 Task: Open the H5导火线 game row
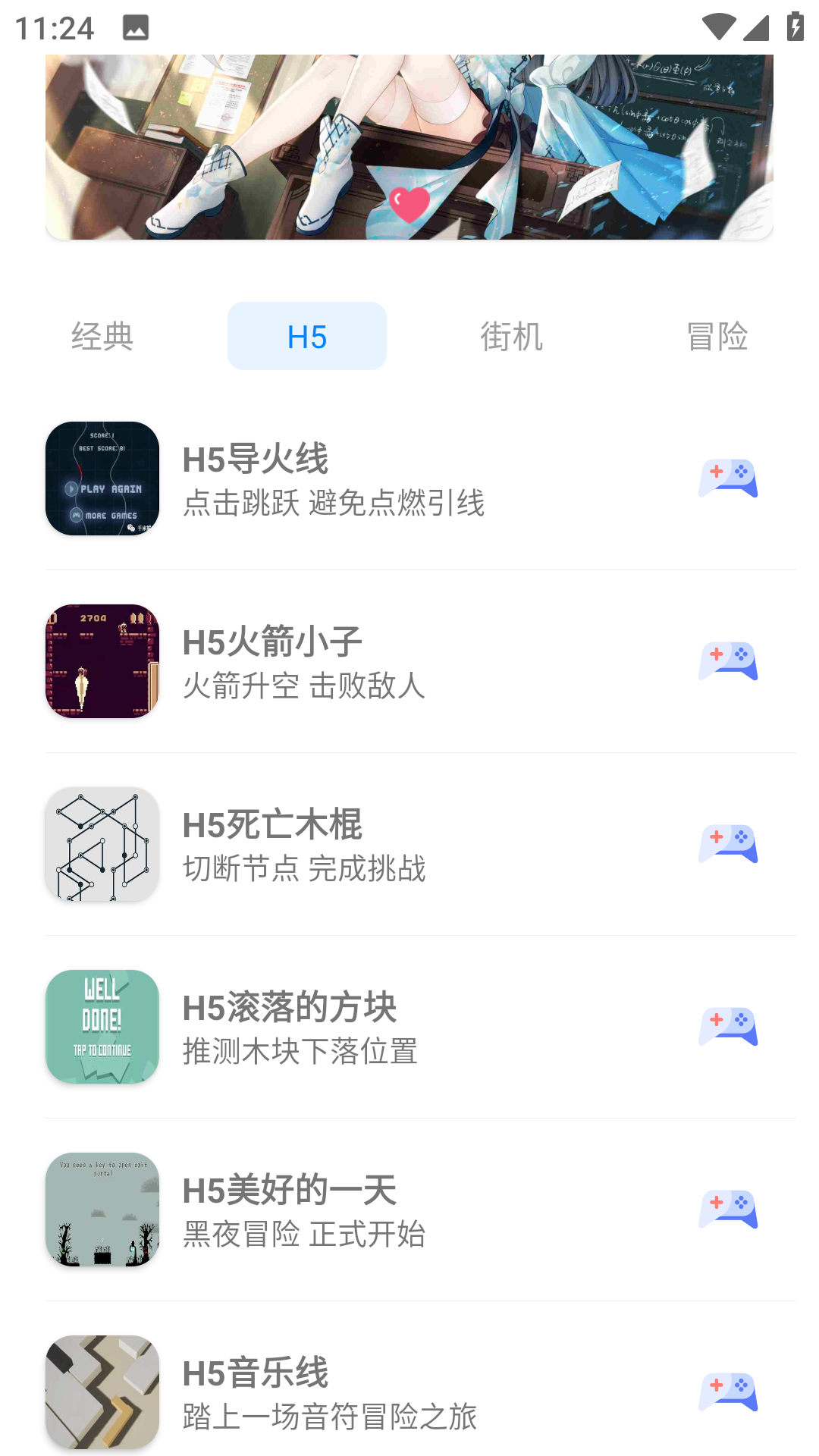point(334,479)
